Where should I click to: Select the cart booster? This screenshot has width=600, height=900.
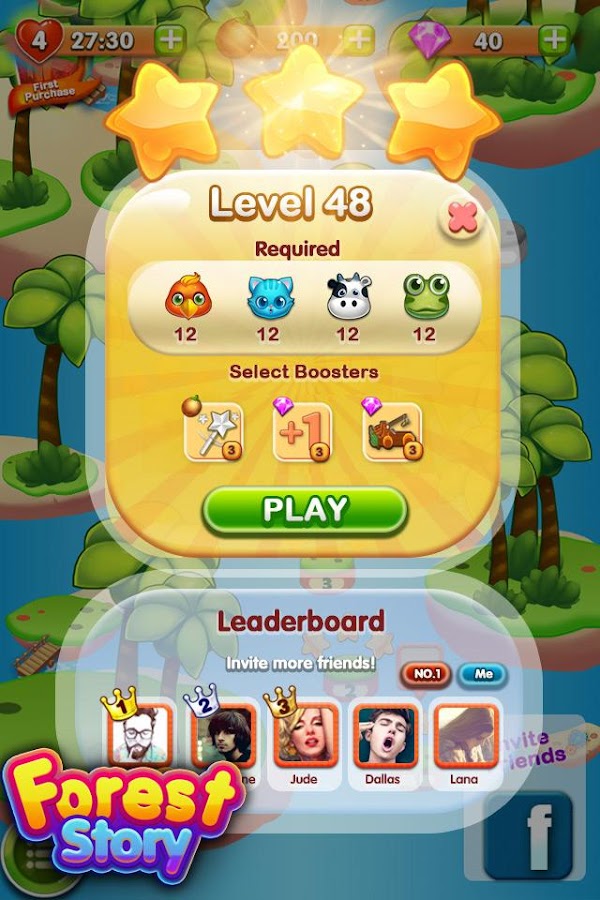coord(391,432)
